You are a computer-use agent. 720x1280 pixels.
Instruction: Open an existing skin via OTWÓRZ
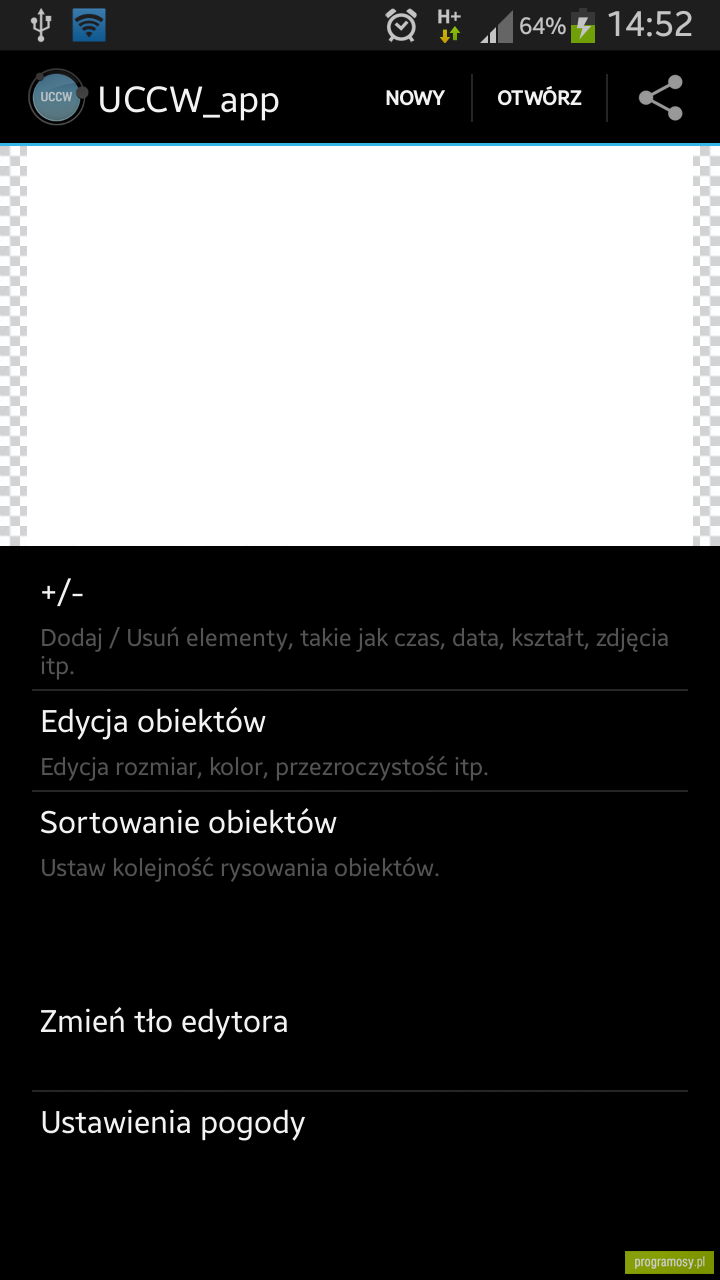tap(539, 98)
